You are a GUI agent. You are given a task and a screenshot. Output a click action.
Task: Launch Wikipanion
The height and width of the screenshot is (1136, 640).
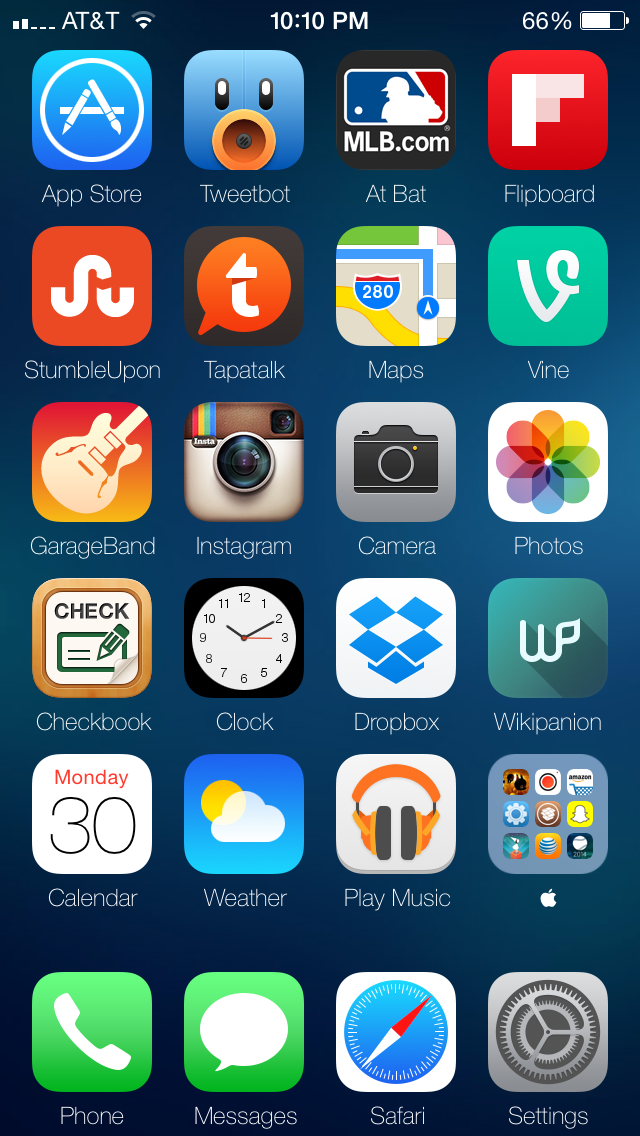coord(548,638)
